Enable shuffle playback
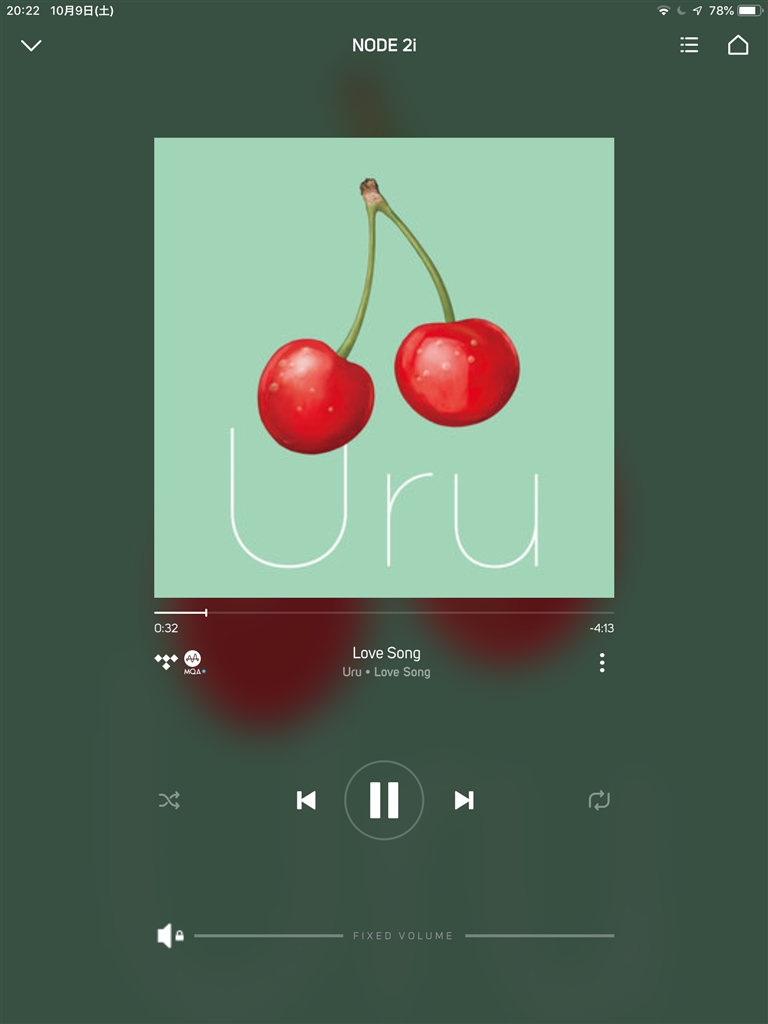768x1024 pixels. tap(169, 800)
